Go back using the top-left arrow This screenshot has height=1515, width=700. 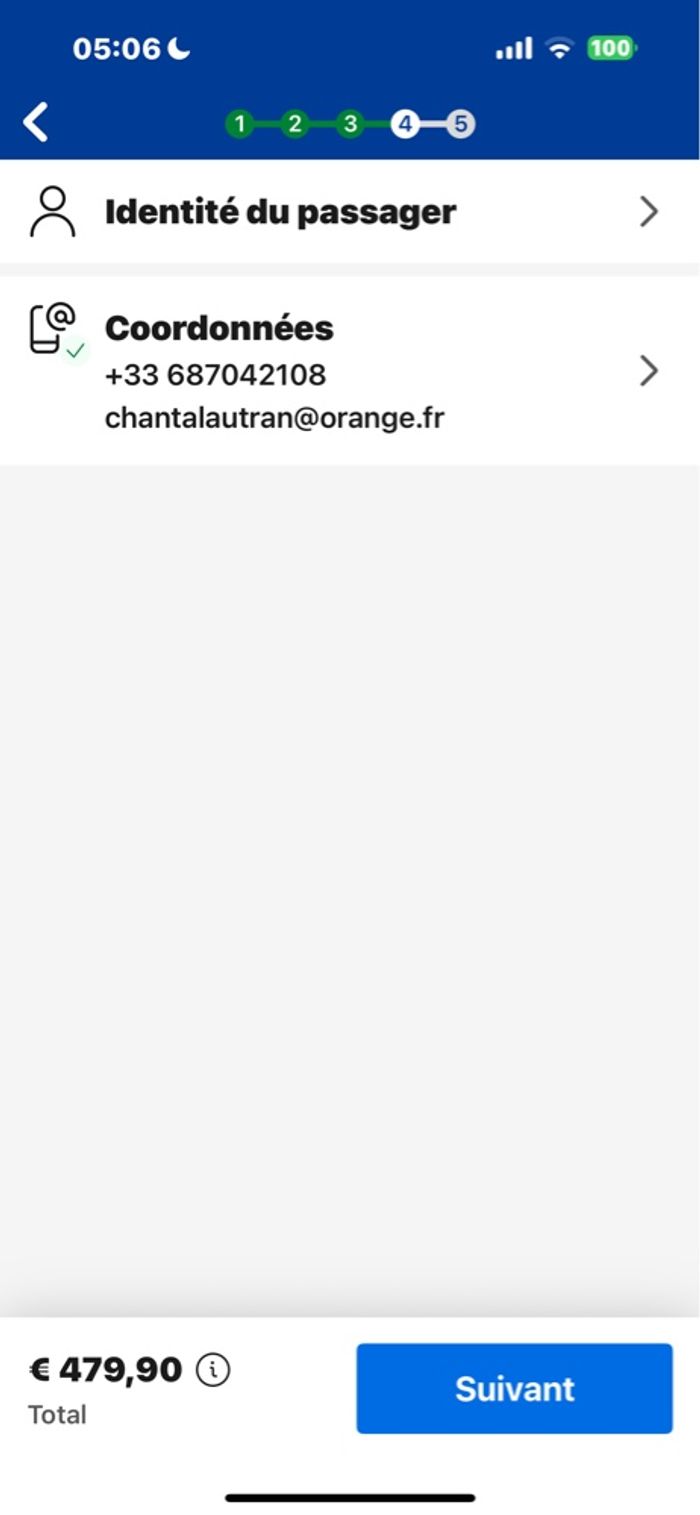[x=36, y=123]
